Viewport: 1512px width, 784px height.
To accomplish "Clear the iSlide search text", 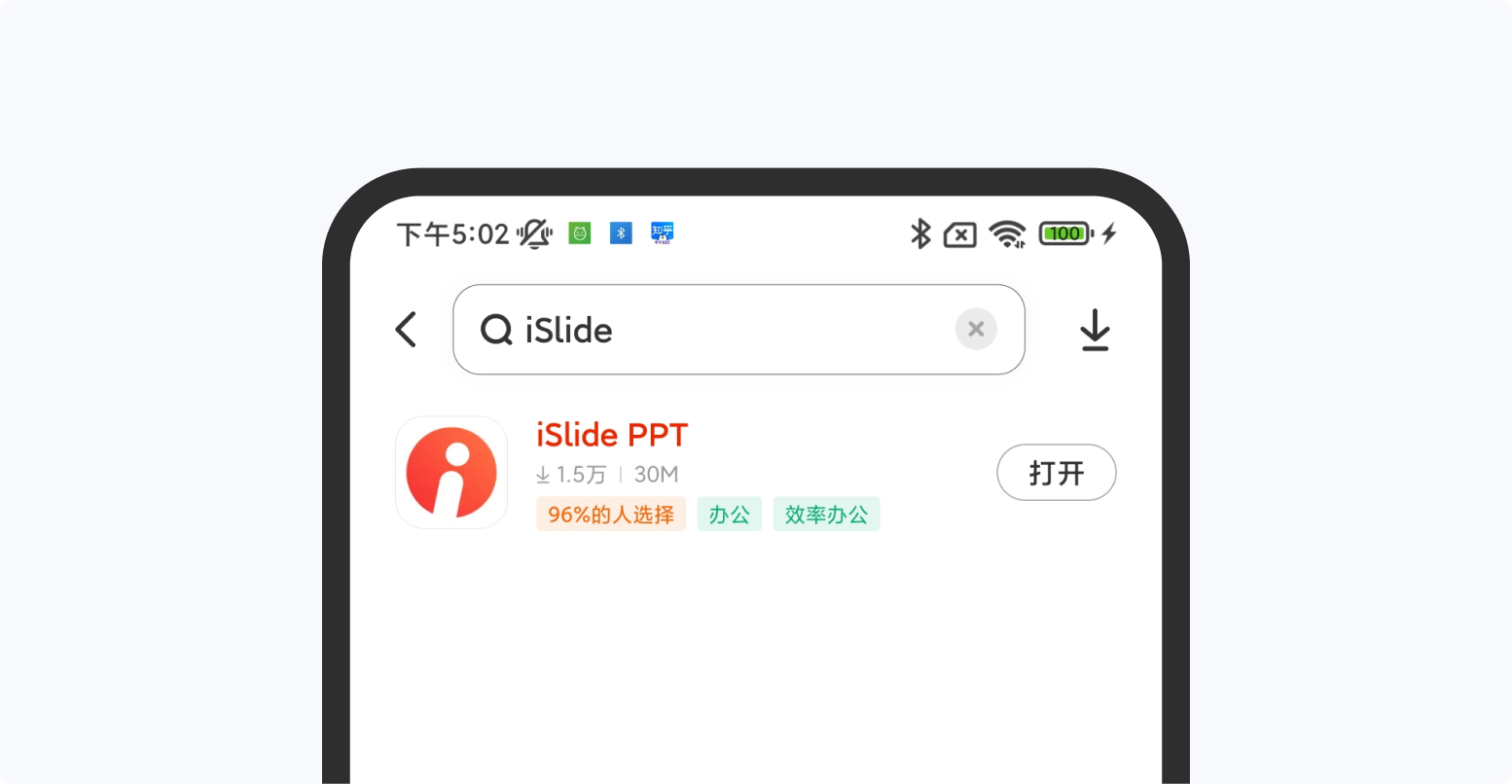I will coord(976,330).
